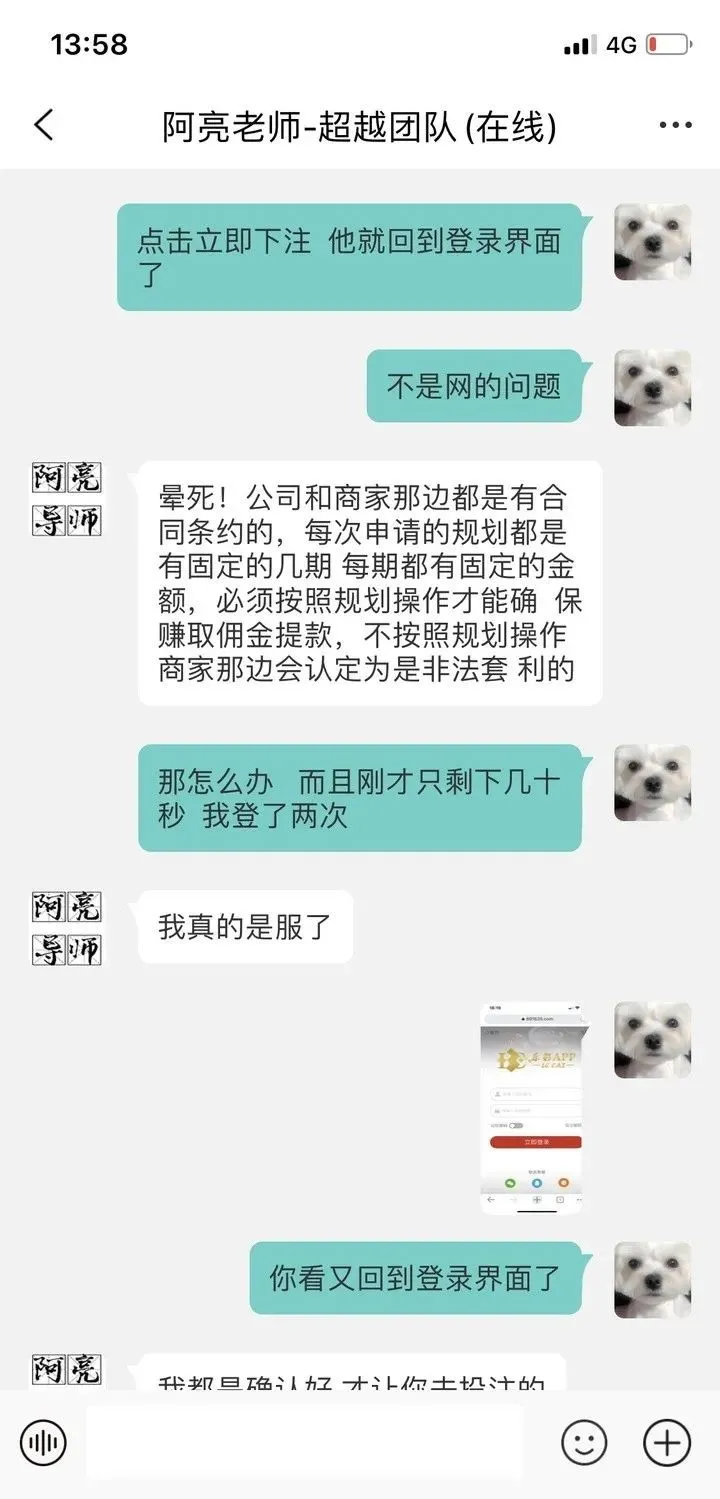Open the plus attachment menu
720x1499 pixels.
tap(667, 1442)
